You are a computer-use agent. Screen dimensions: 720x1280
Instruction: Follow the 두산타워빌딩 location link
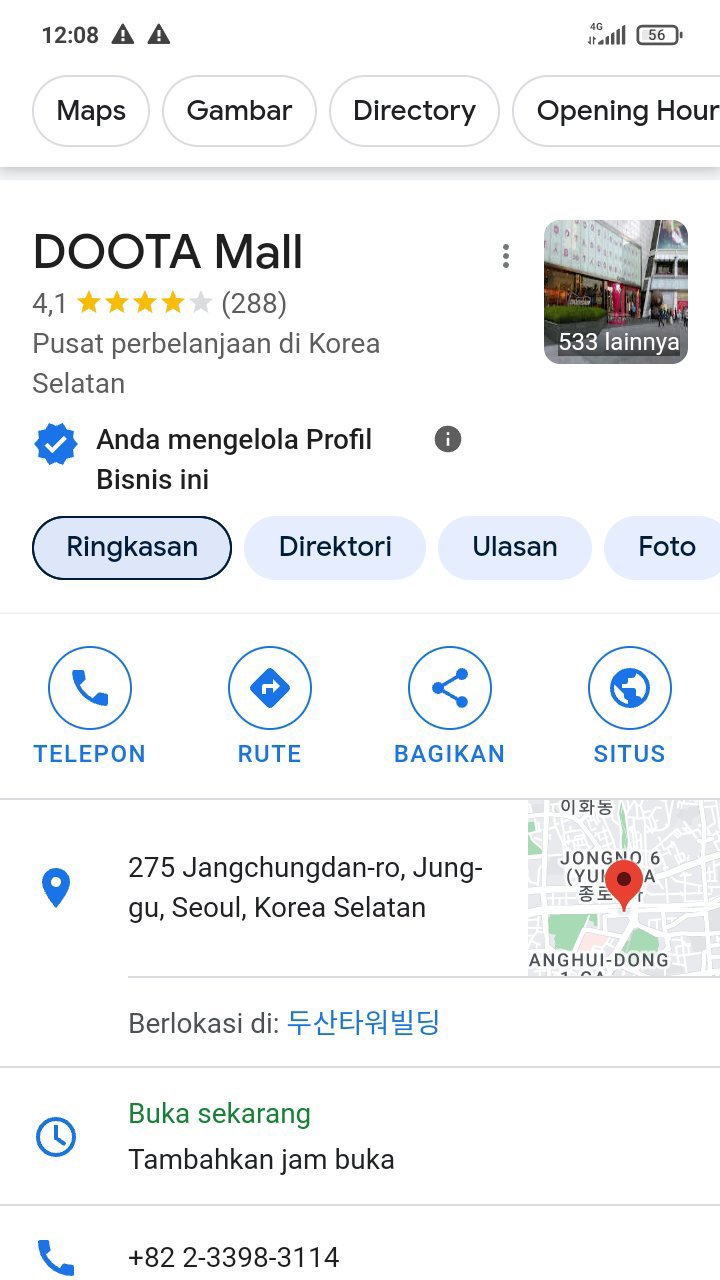pos(364,1023)
